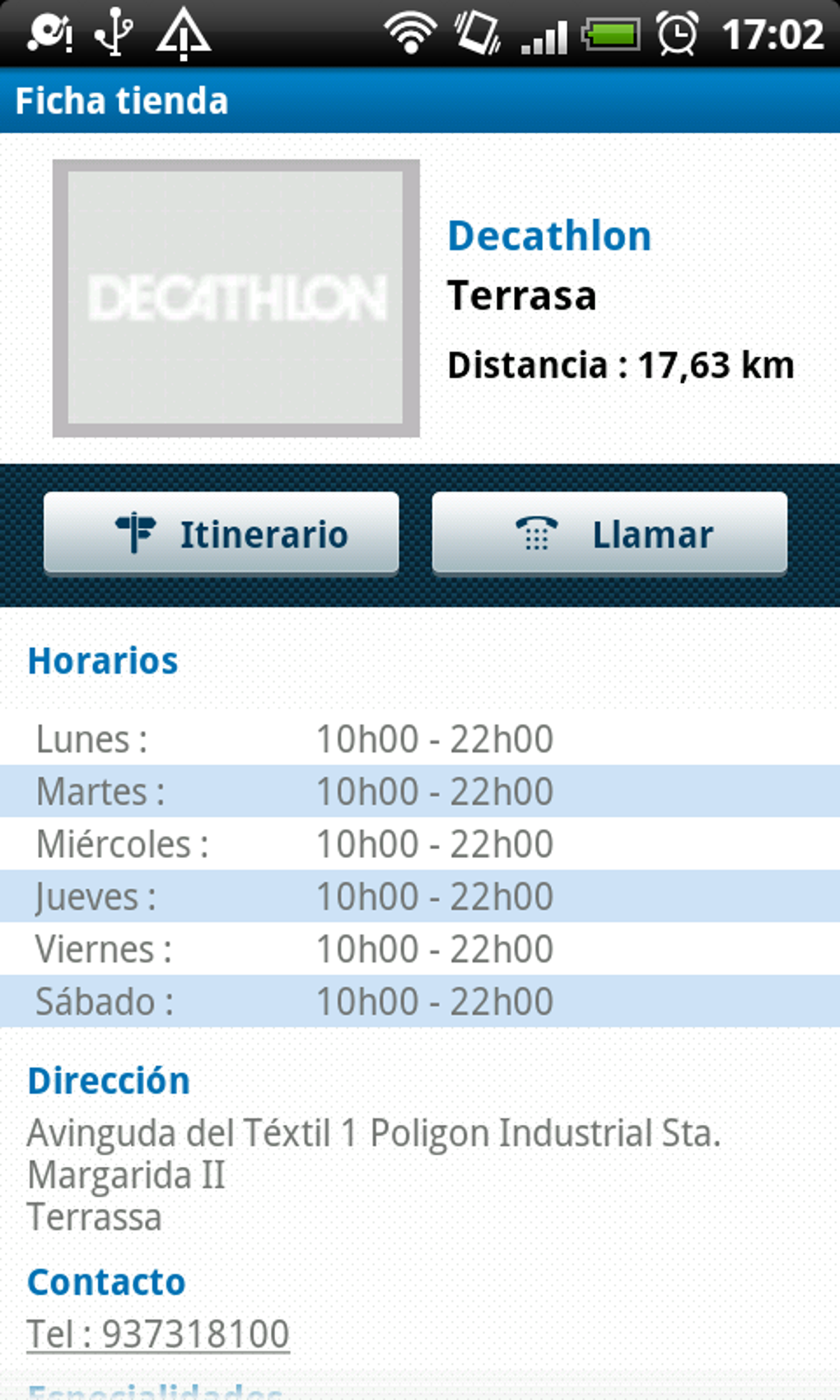840x1400 pixels.
Task: Tap the battery indicator icon in status bar
Action: click(610, 35)
